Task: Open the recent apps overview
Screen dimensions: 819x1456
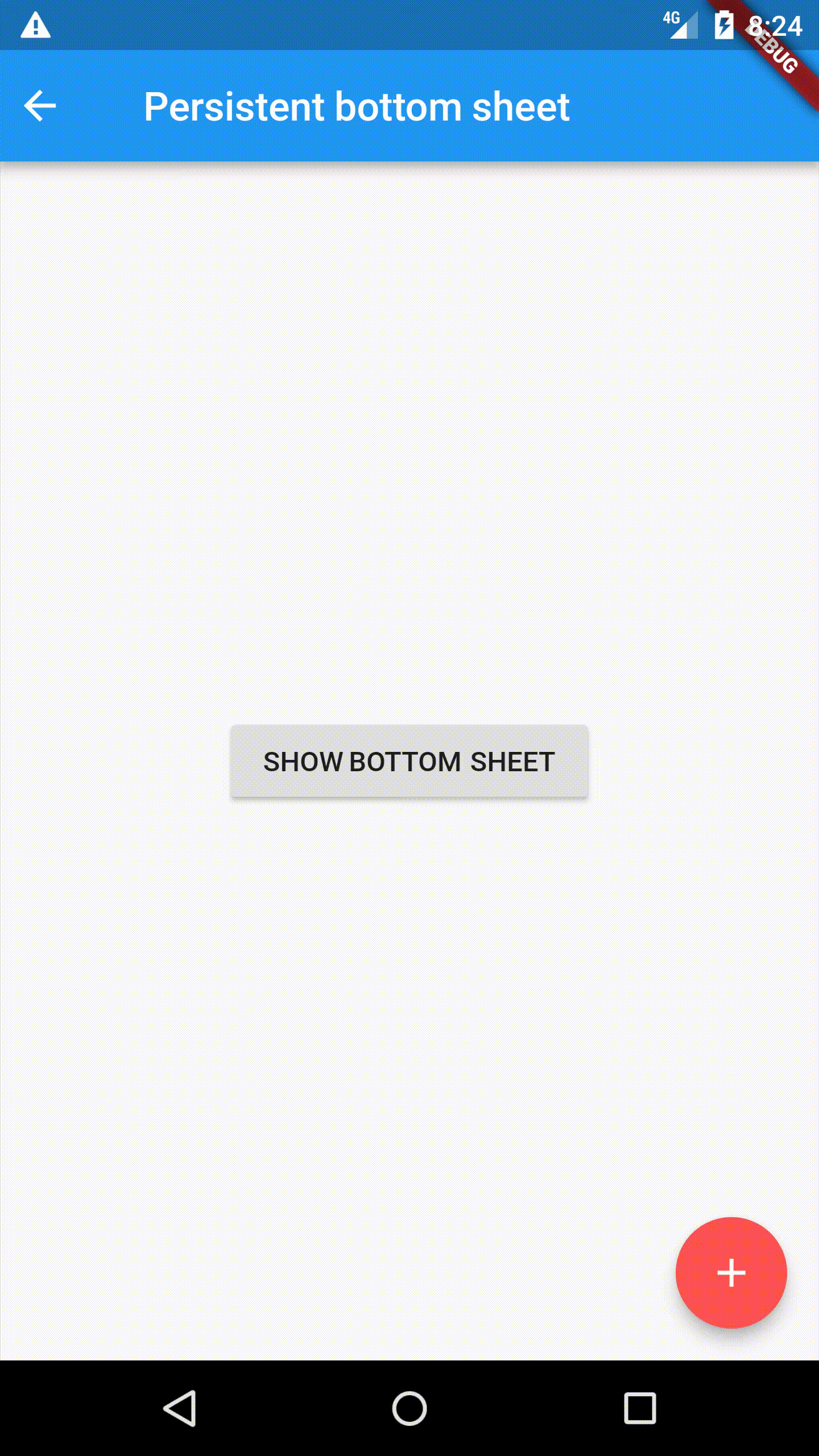Action: 640,1408
